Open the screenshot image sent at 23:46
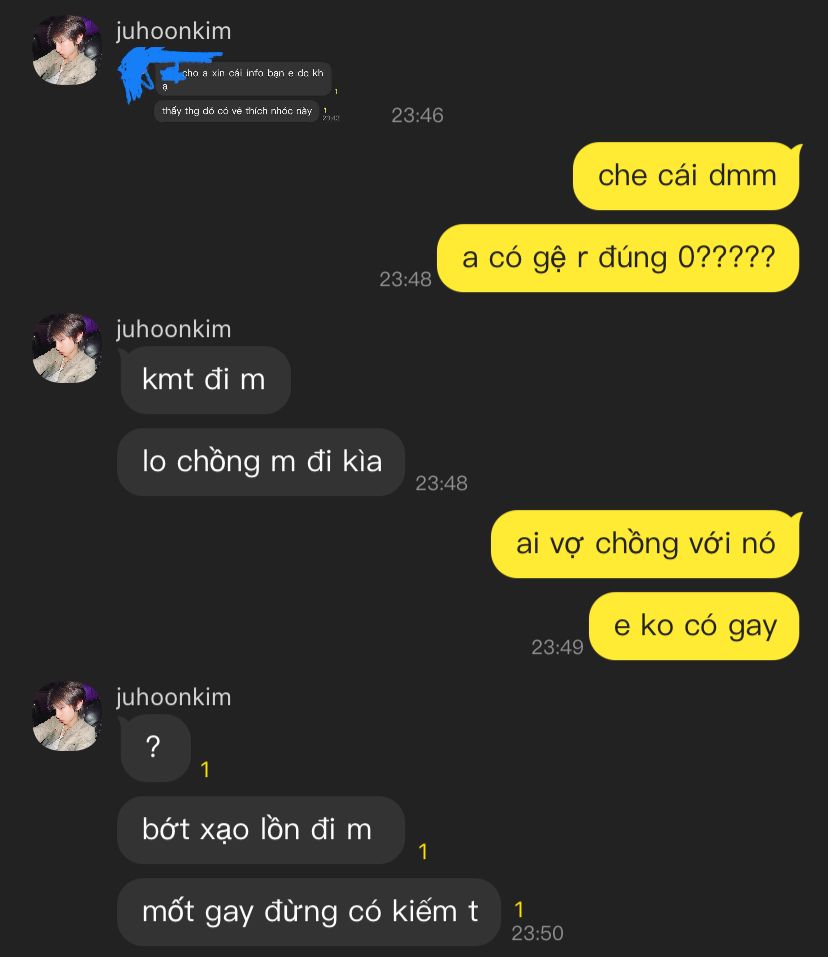The image size is (828, 957). [240, 88]
